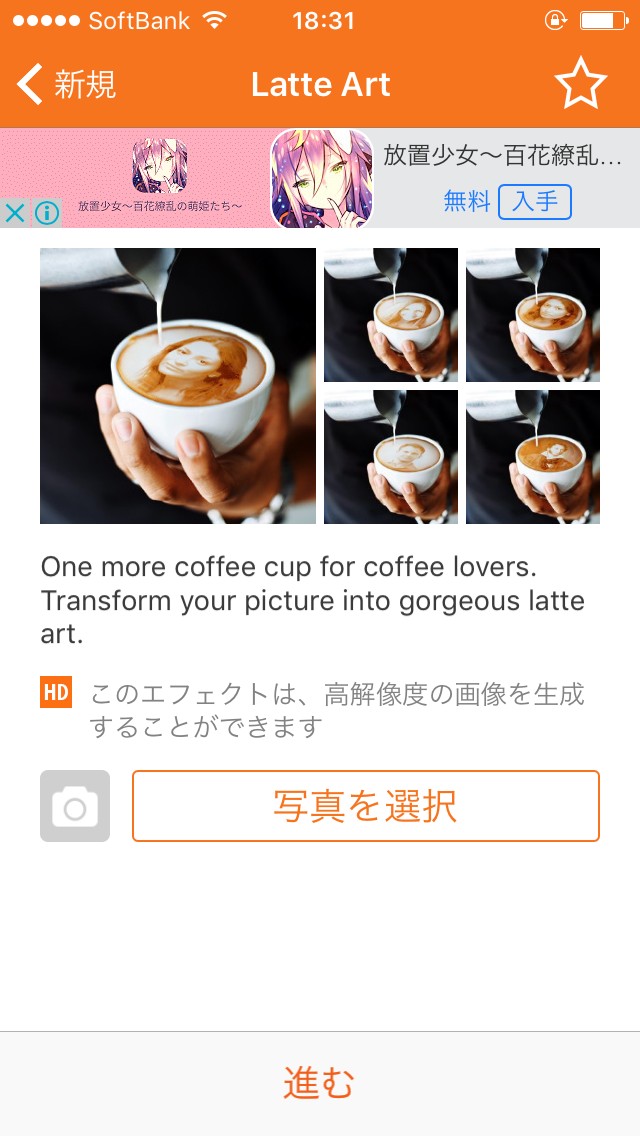Image resolution: width=640 pixels, height=1136 pixels.
Task: Open the ad info icon
Action: click(x=46, y=213)
